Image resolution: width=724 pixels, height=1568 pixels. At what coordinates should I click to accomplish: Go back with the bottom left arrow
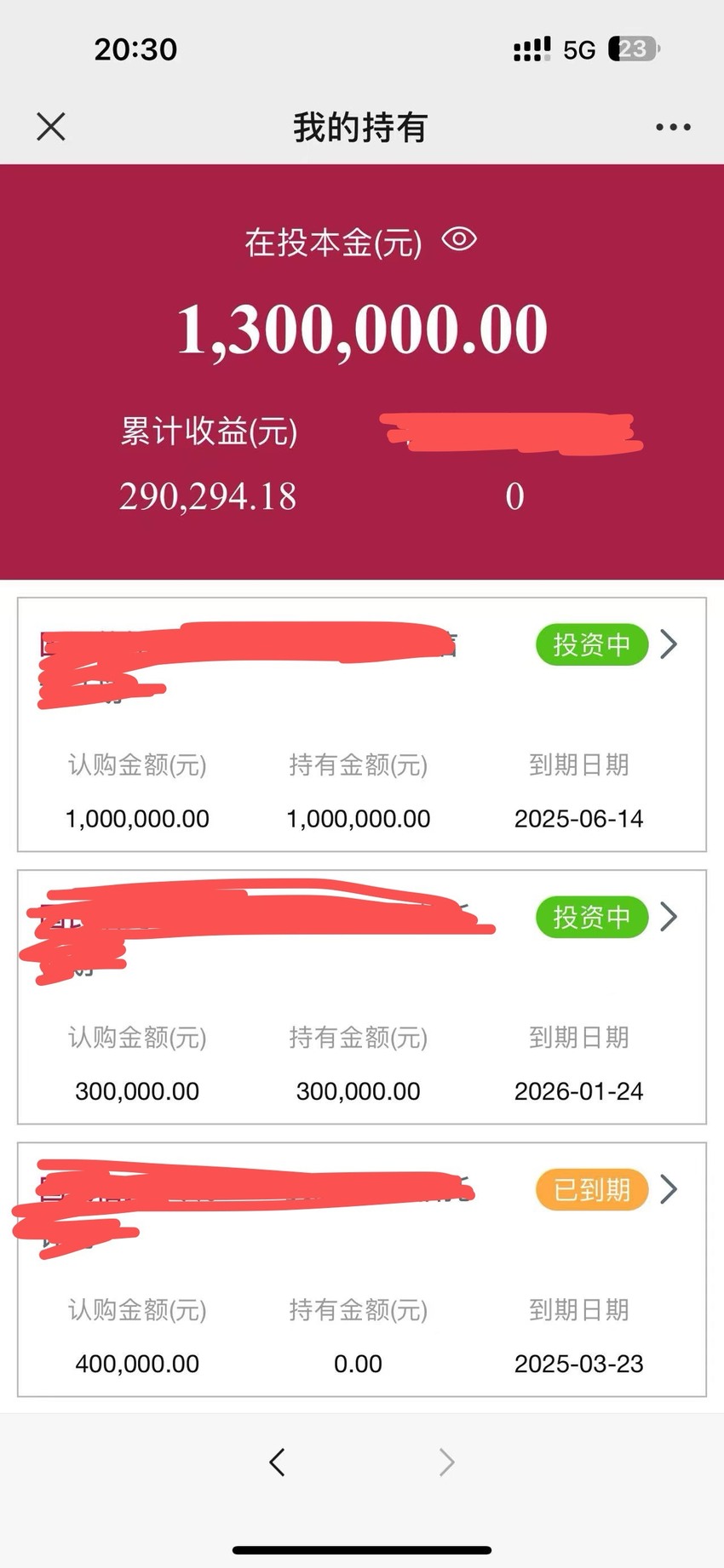(277, 1462)
